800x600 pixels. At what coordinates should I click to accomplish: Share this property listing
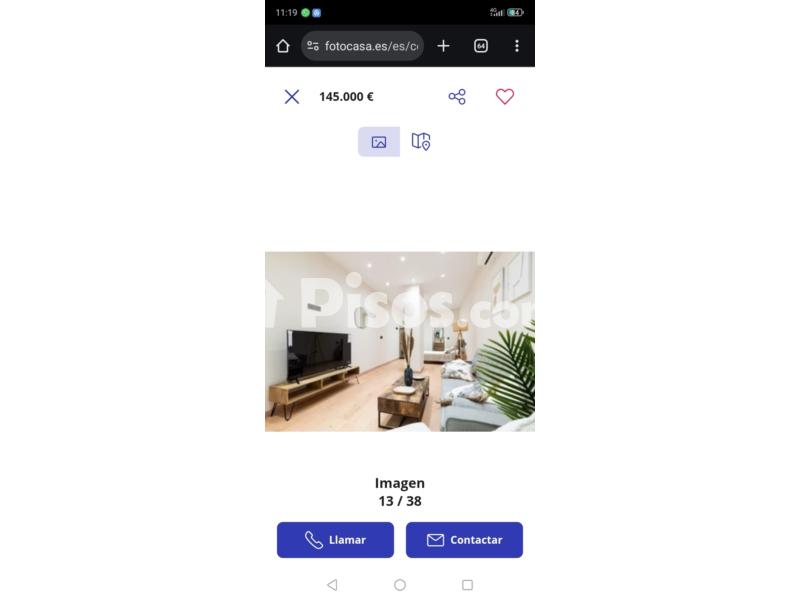(x=457, y=97)
